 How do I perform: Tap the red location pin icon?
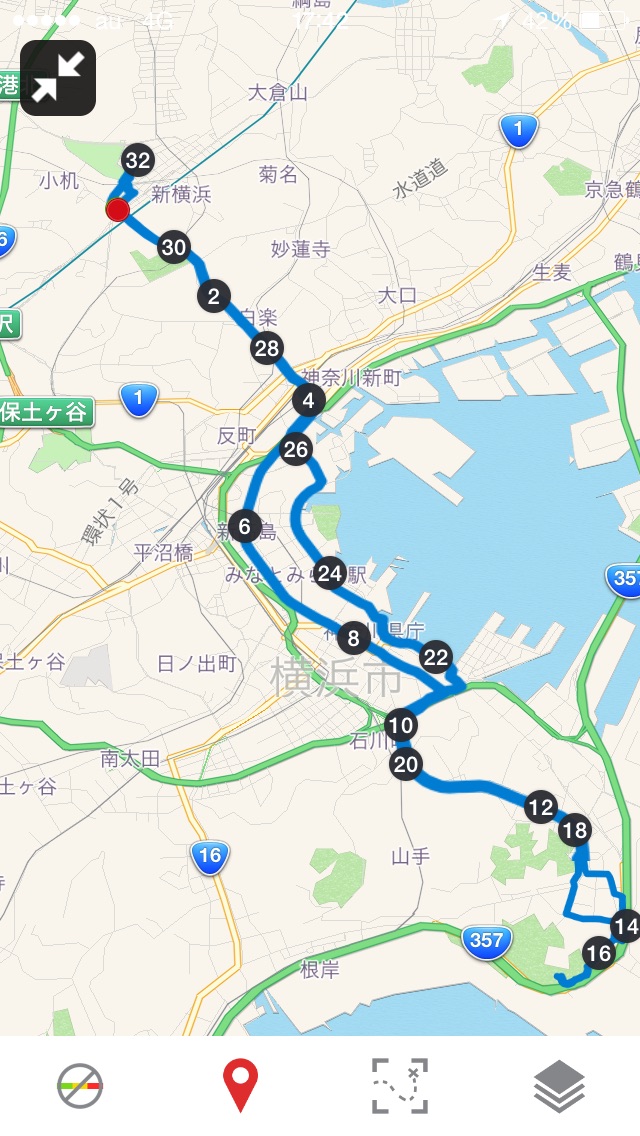(x=240, y=1086)
